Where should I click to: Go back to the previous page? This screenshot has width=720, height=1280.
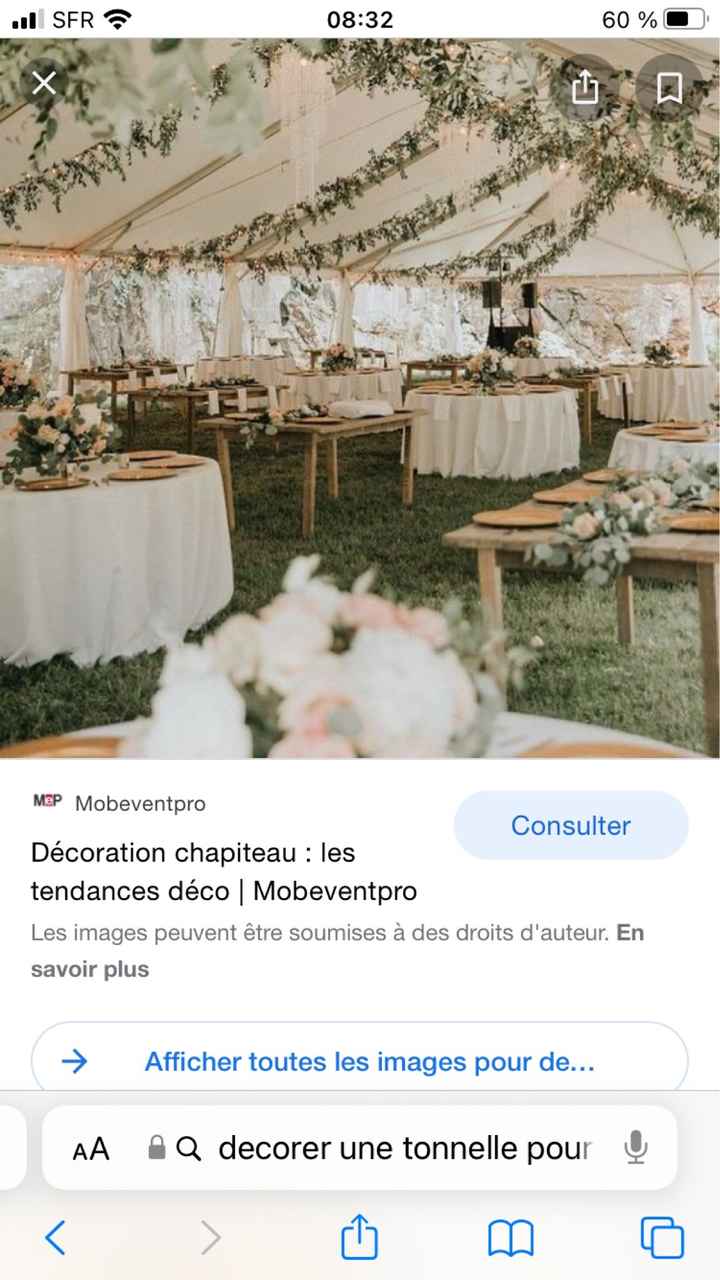click(x=55, y=1238)
